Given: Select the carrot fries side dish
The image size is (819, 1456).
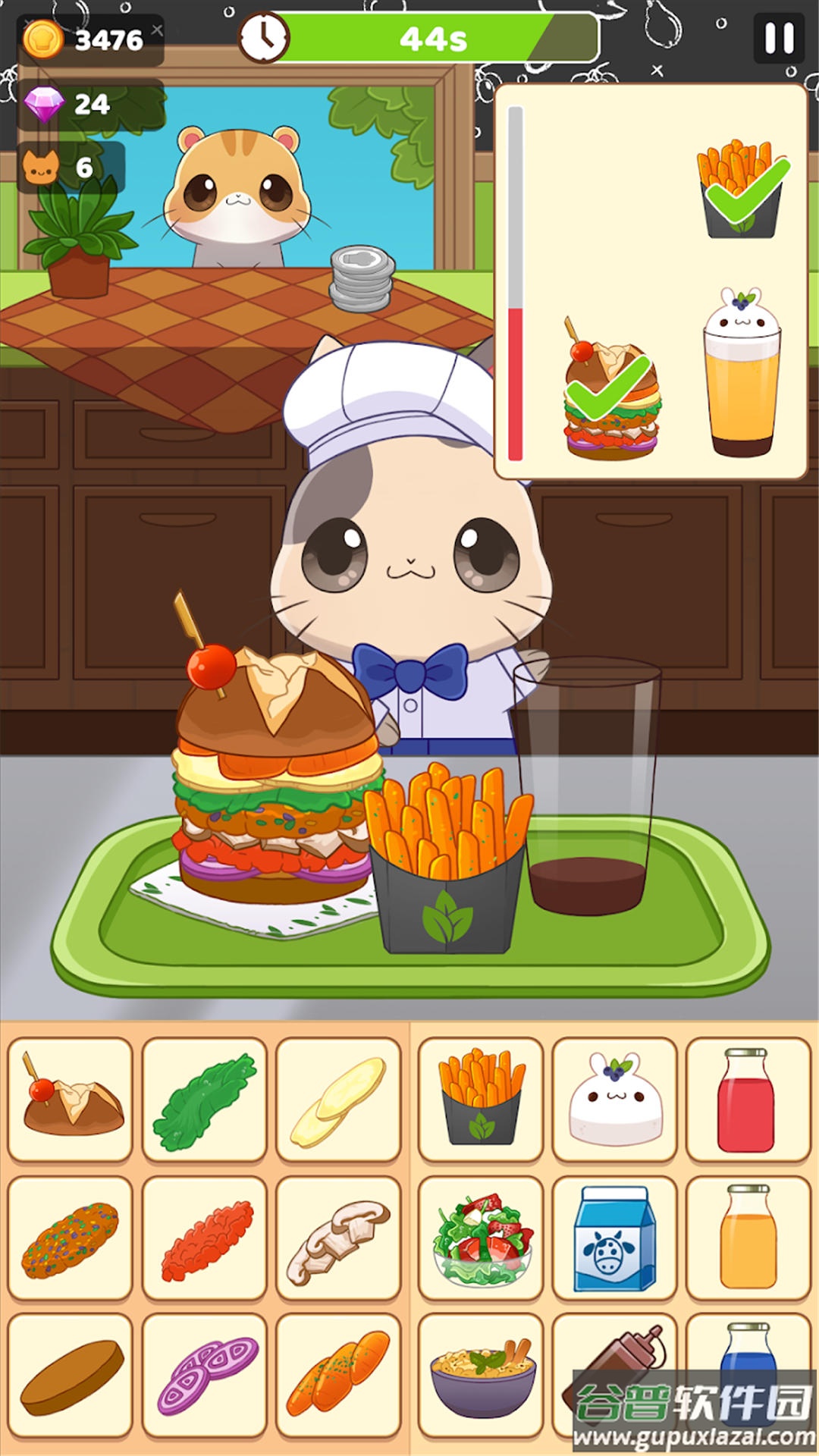Looking at the screenshot, I should coord(481,1100).
